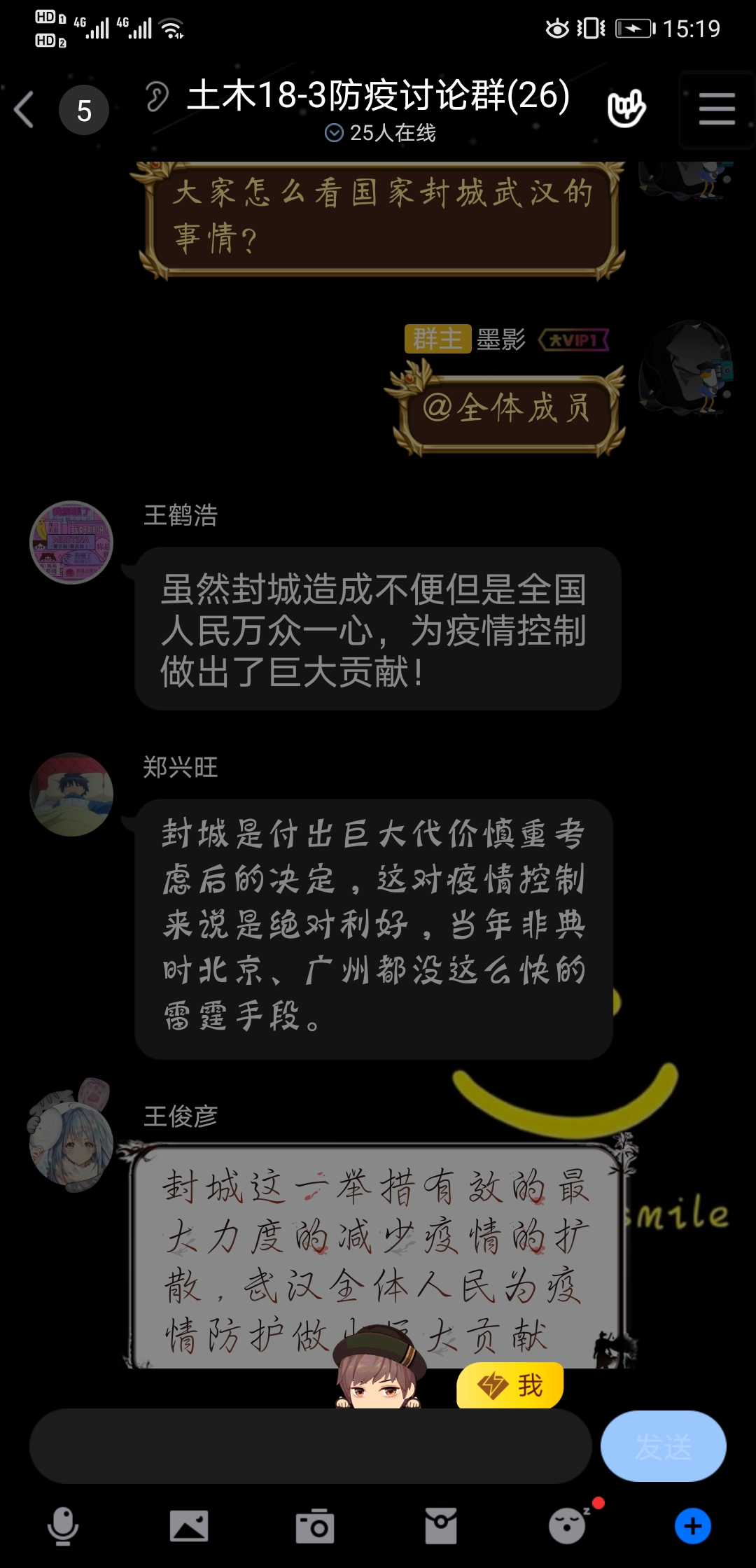Tap the ear listening mode icon
This screenshot has height=1568, width=756.
157,97
